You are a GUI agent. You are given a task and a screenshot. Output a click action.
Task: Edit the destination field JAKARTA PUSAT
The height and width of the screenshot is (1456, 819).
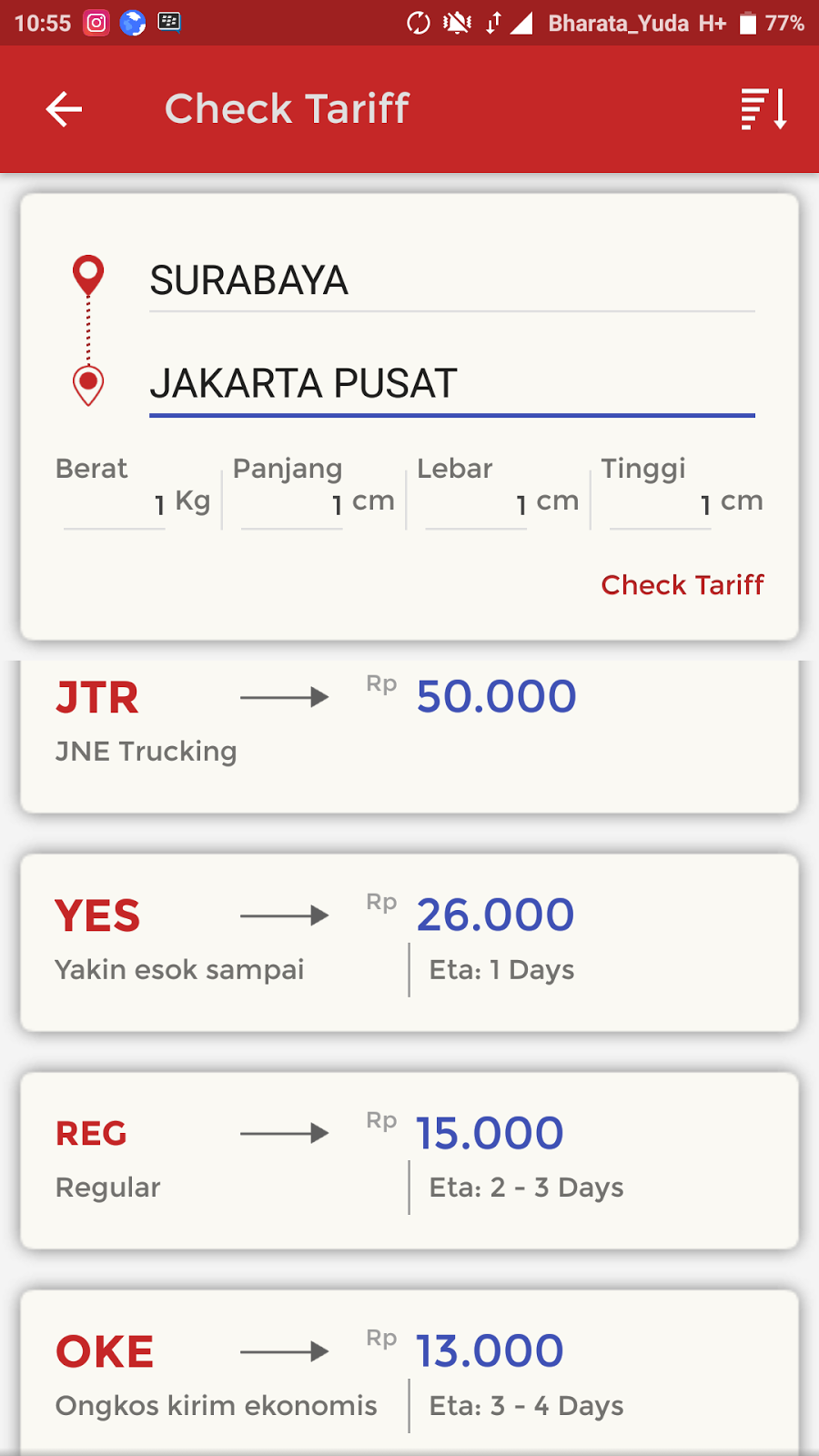[451, 384]
